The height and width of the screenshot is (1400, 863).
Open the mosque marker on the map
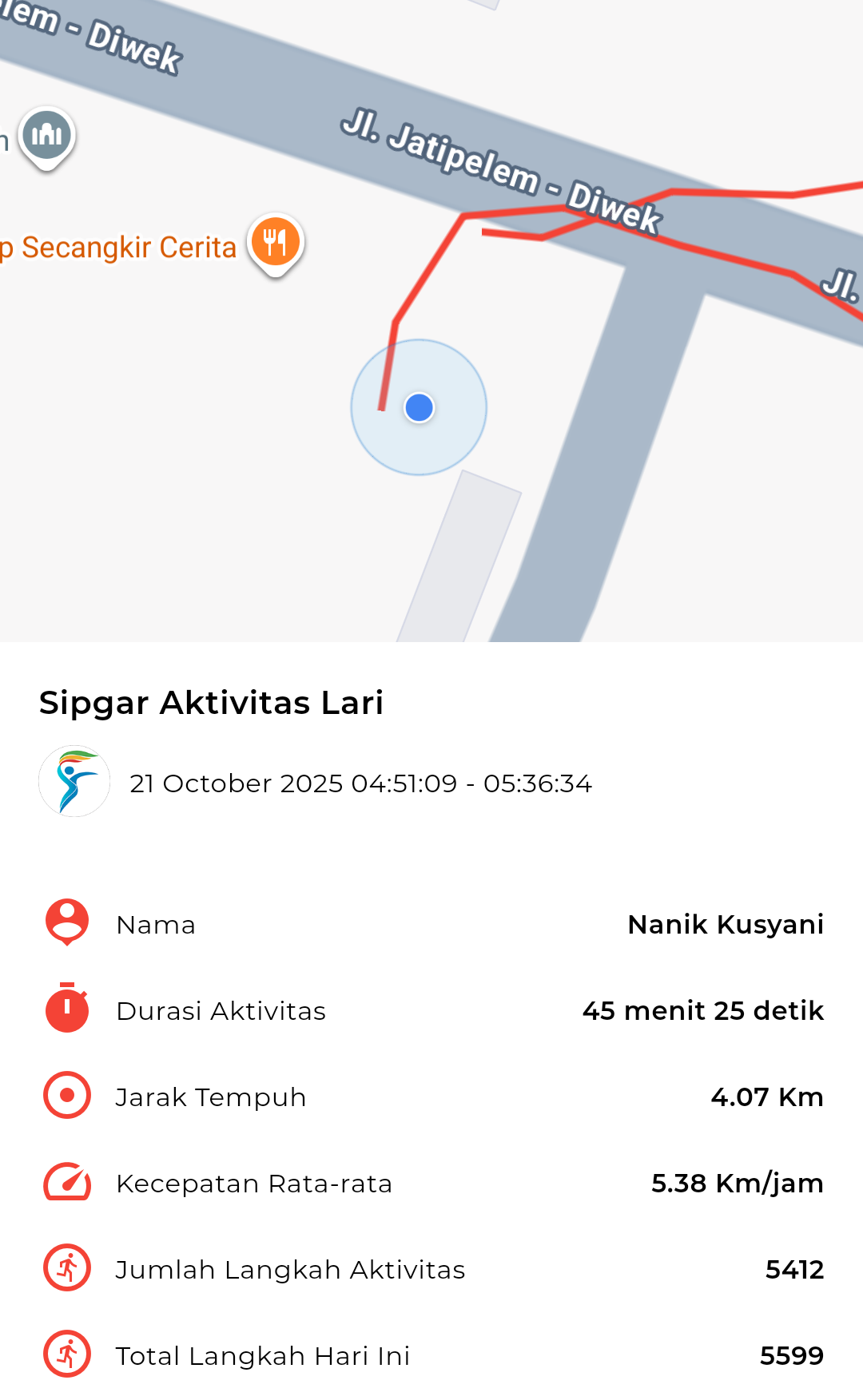click(47, 136)
